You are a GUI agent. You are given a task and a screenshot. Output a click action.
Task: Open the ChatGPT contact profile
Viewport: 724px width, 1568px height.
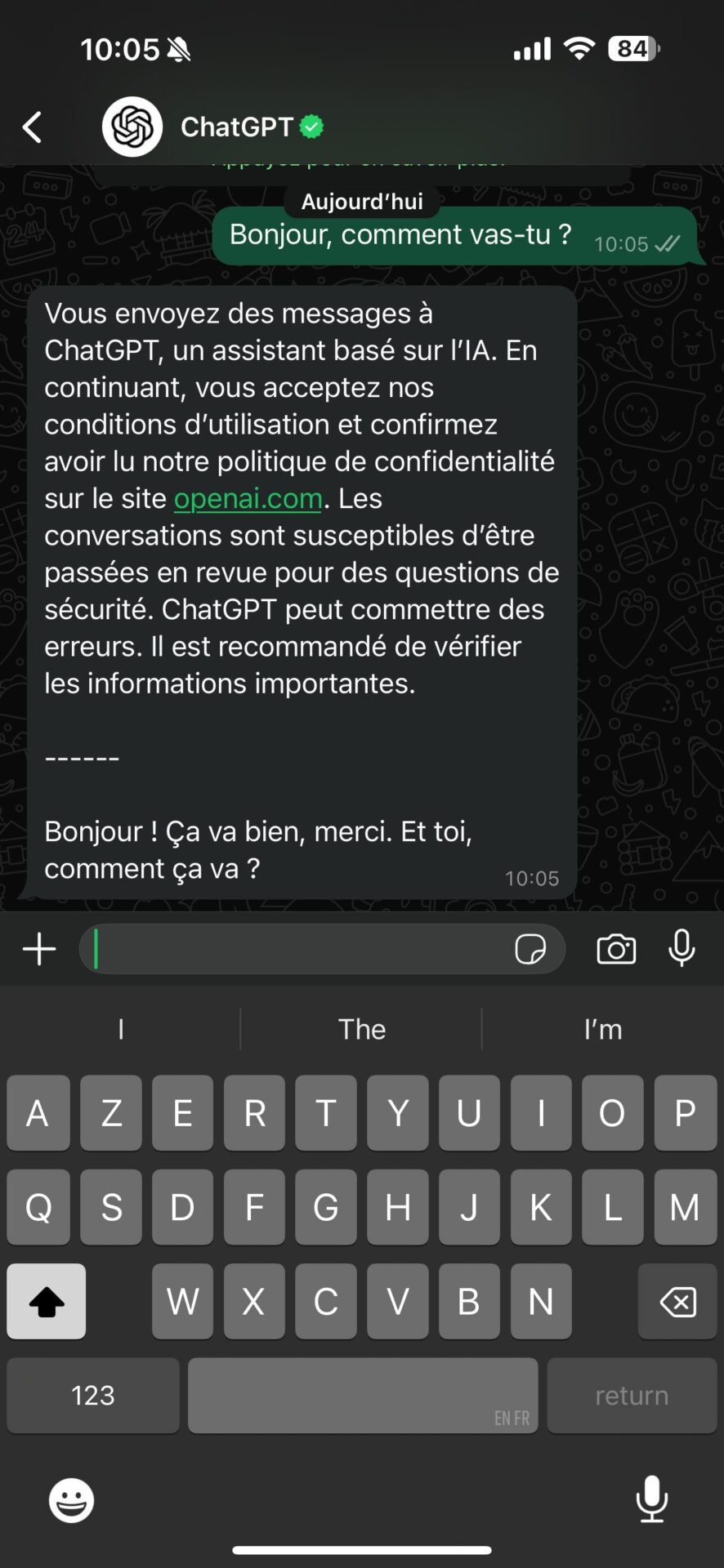point(212,127)
